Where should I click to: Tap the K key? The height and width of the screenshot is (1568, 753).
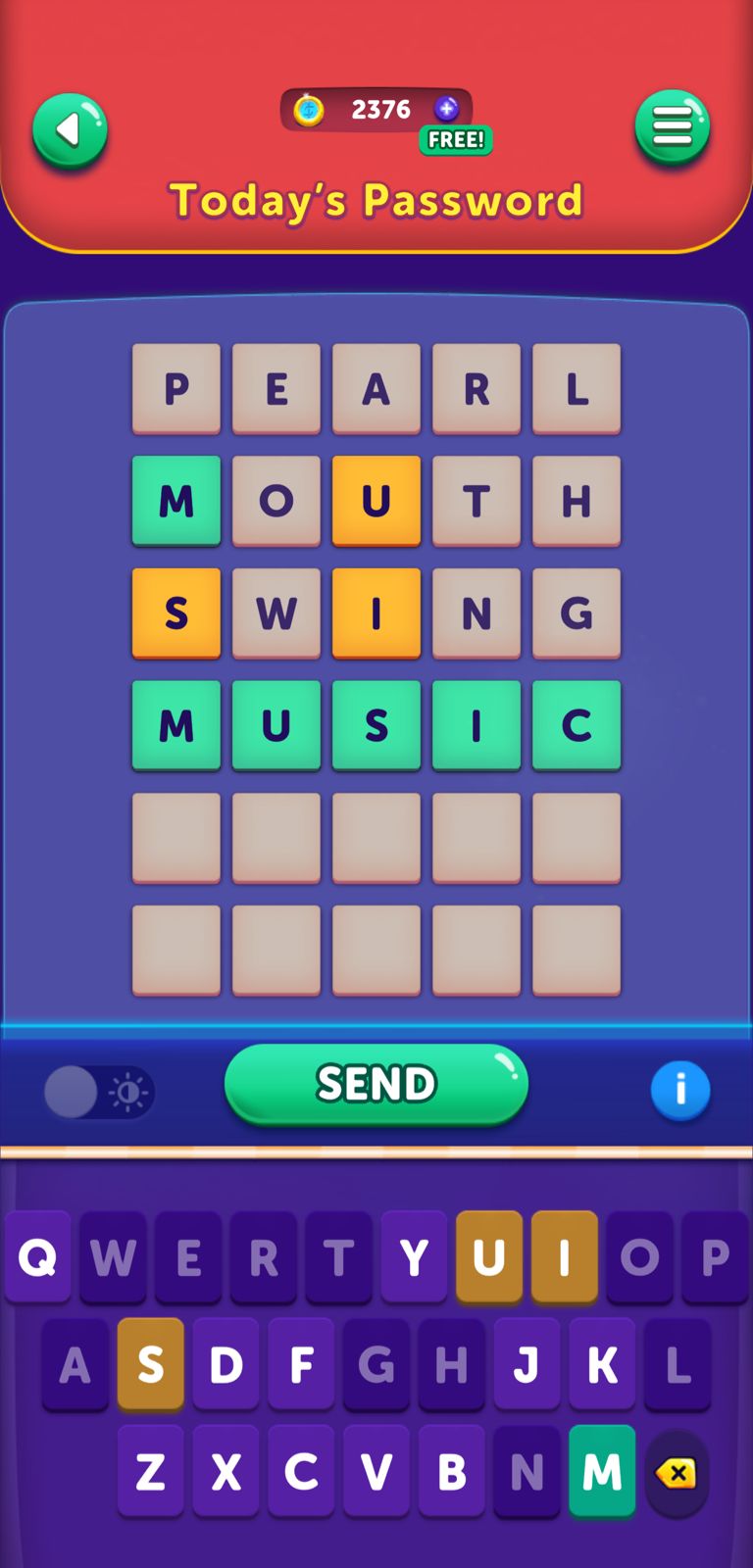(602, 1363)
